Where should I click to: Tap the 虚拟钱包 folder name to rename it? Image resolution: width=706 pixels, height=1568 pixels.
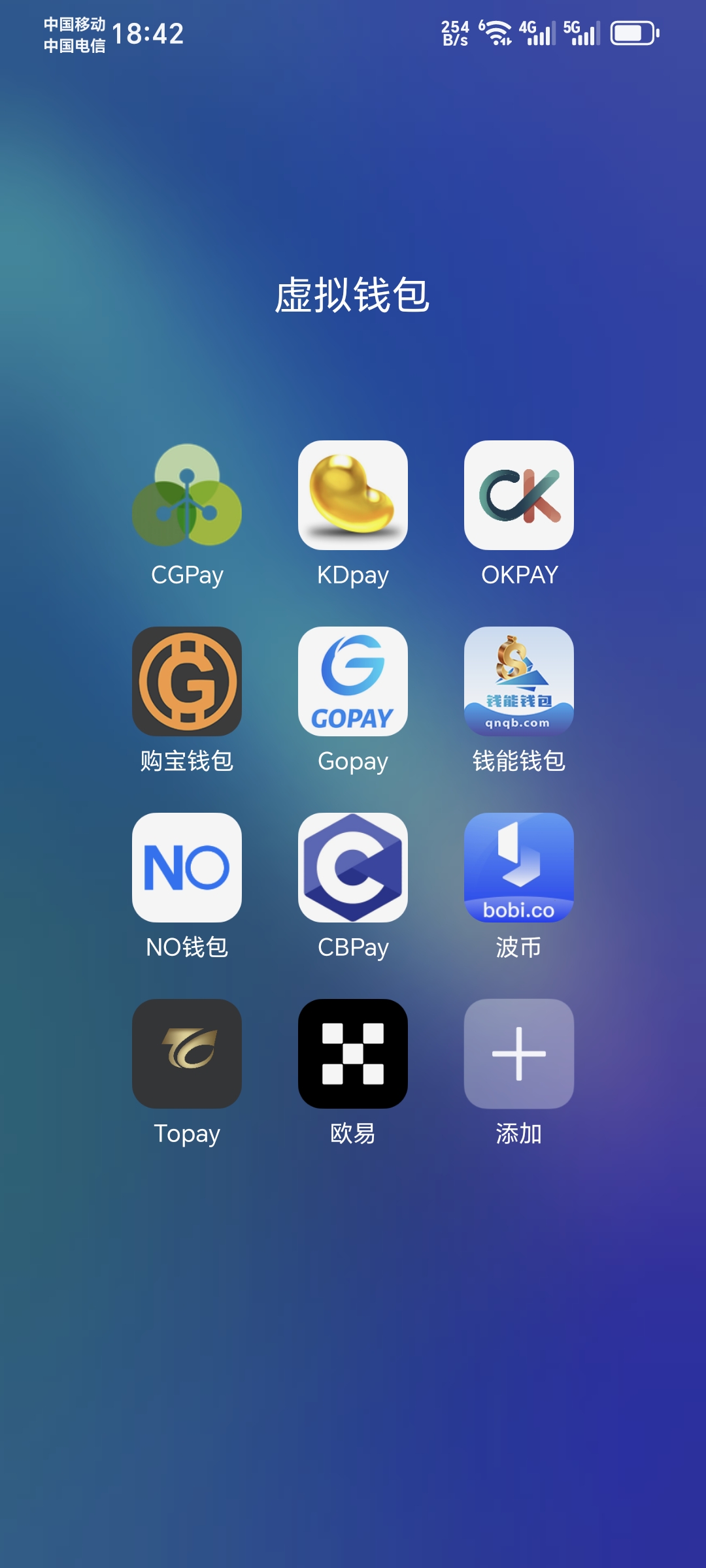tap(352, 295)
